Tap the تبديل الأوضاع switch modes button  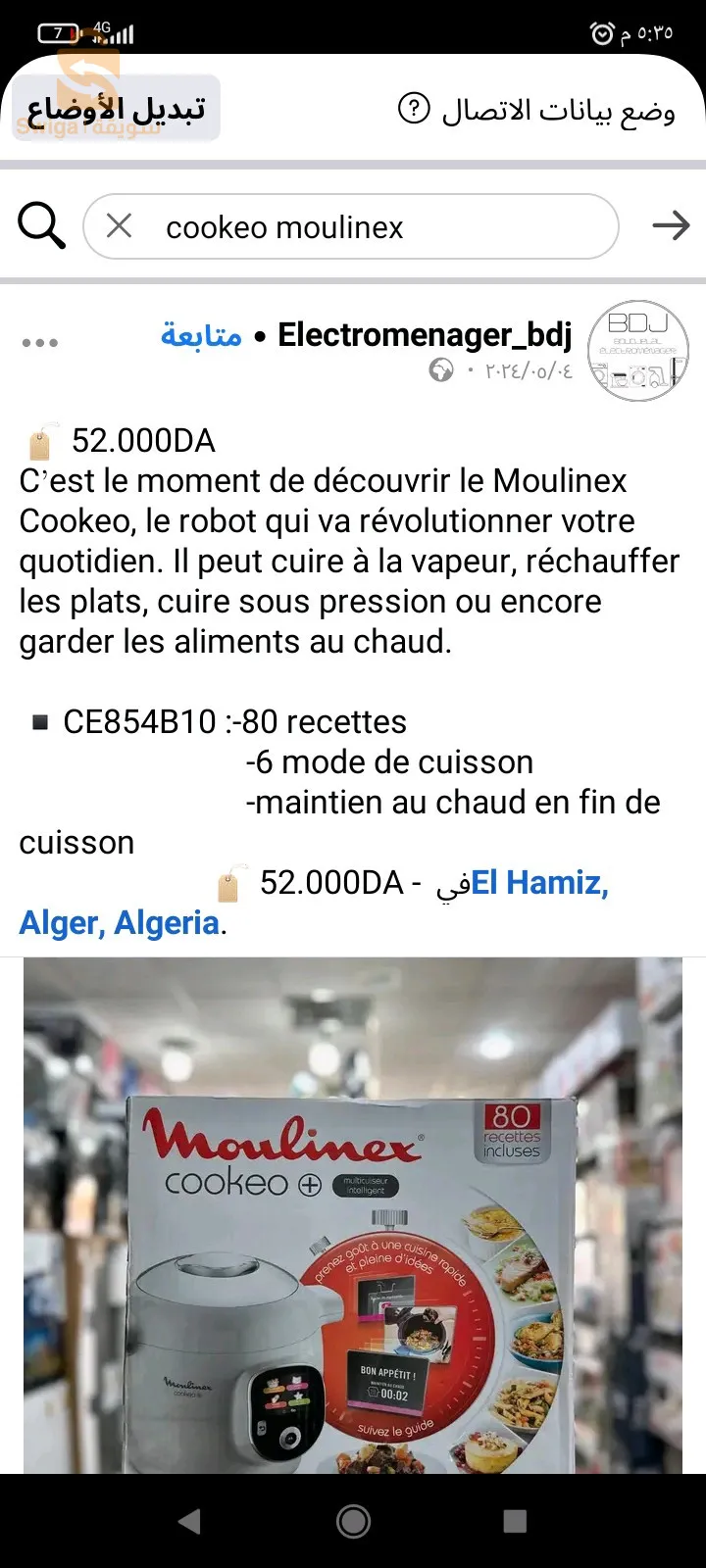(x=116, y=109)
